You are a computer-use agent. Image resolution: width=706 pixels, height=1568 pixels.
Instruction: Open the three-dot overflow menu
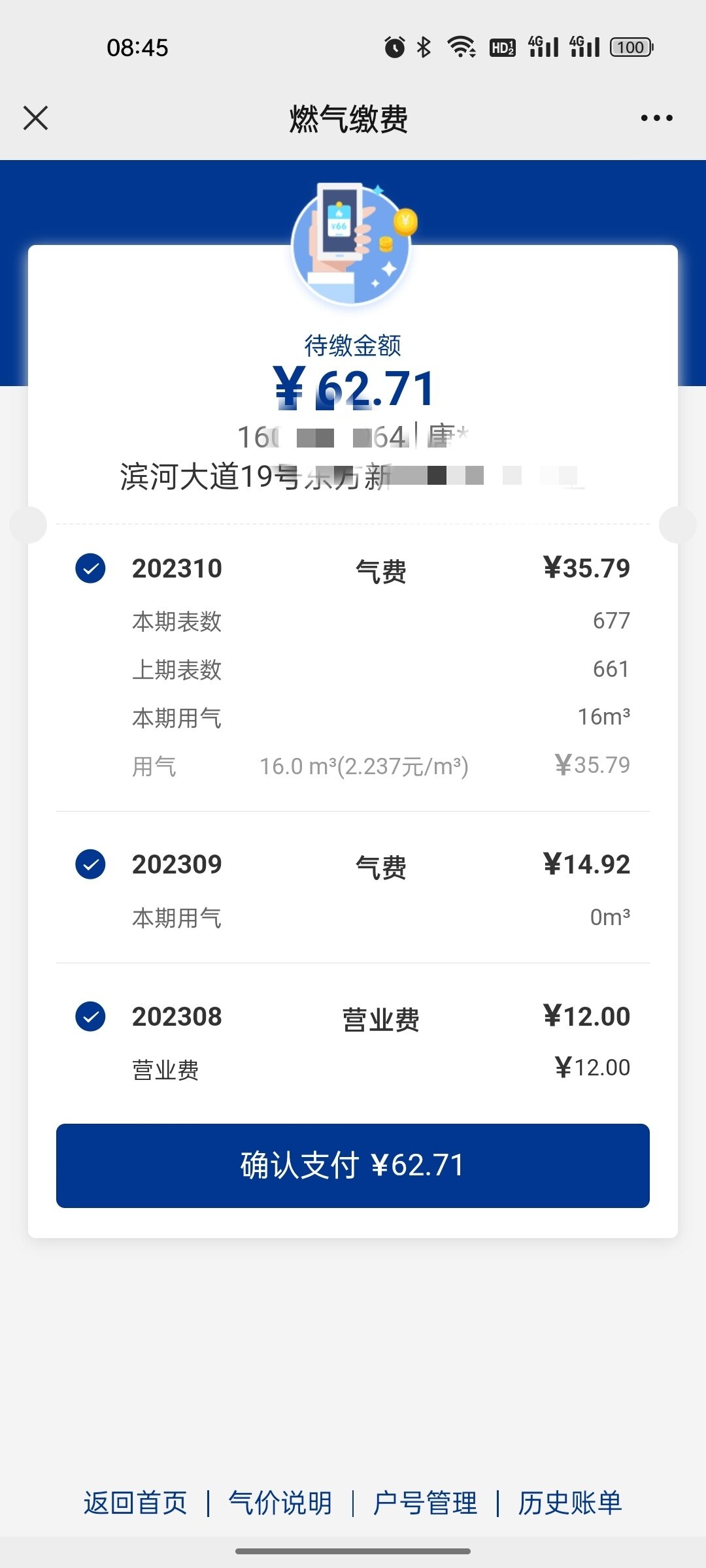pos(656,118)
